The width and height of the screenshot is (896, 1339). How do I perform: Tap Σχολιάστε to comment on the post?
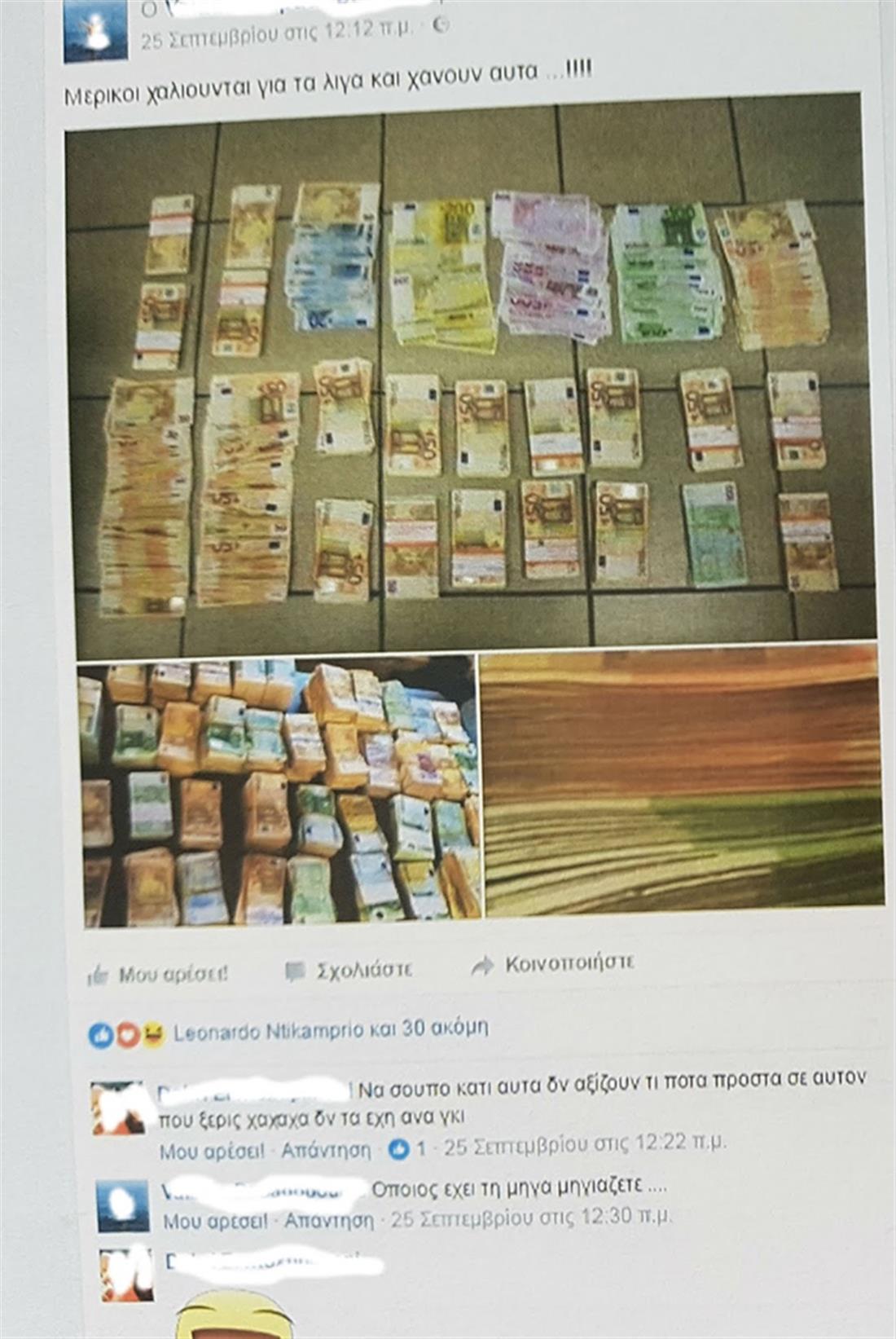click(349, 970)
